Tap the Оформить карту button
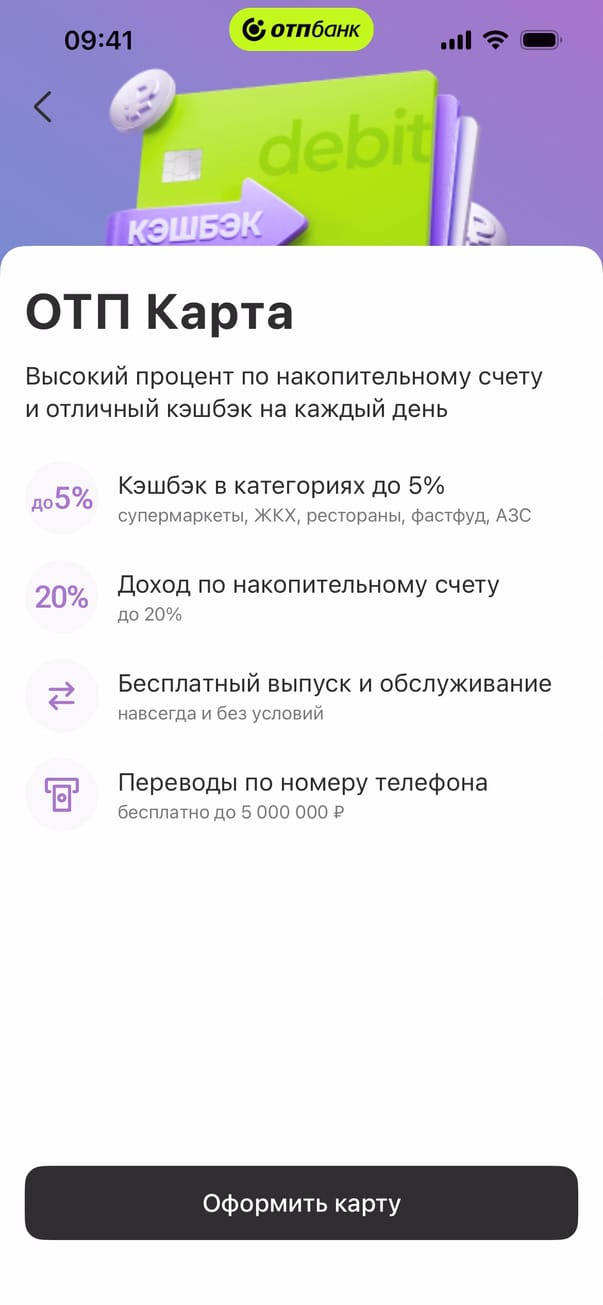The image size is (603, 1305). (301, 1203)
